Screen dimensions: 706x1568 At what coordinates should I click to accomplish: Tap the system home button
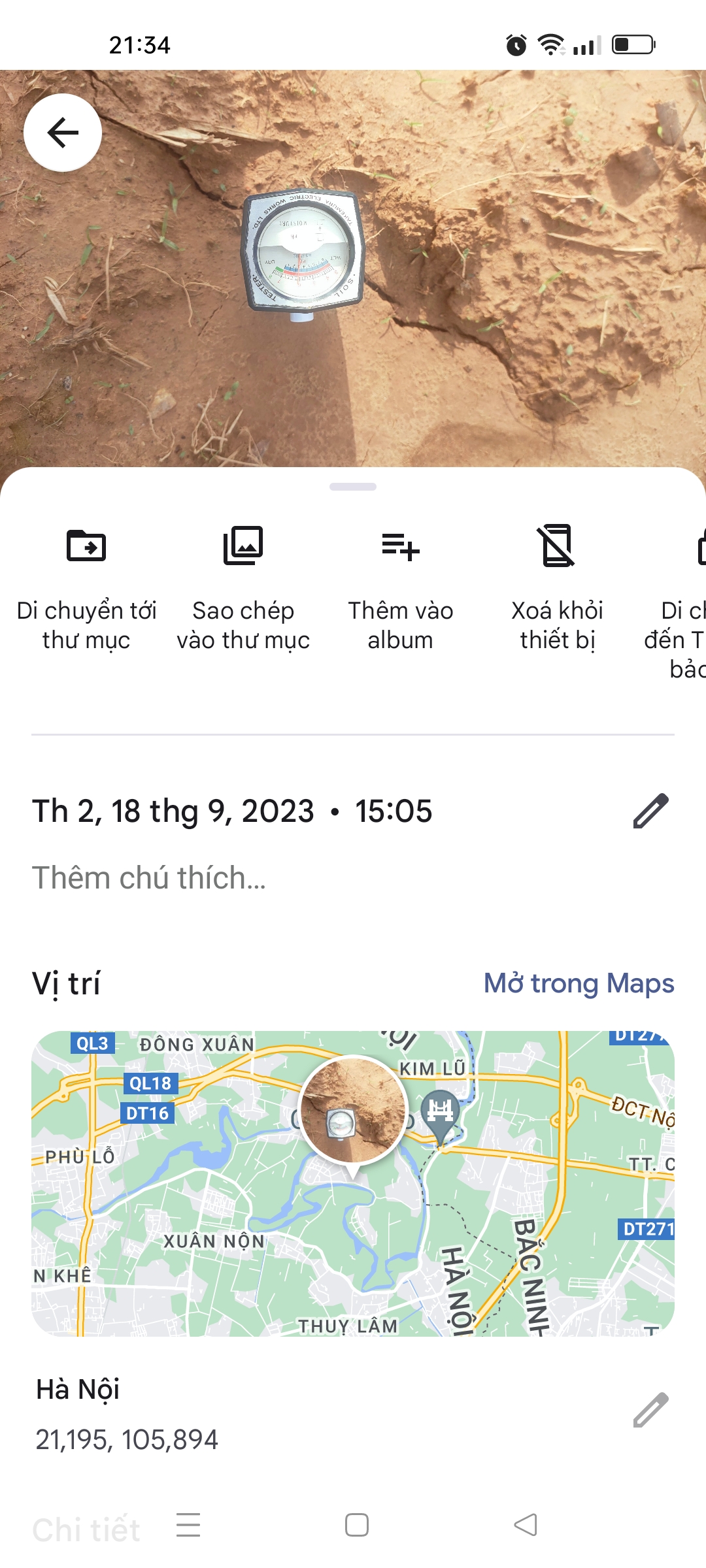coord(357,1525)
